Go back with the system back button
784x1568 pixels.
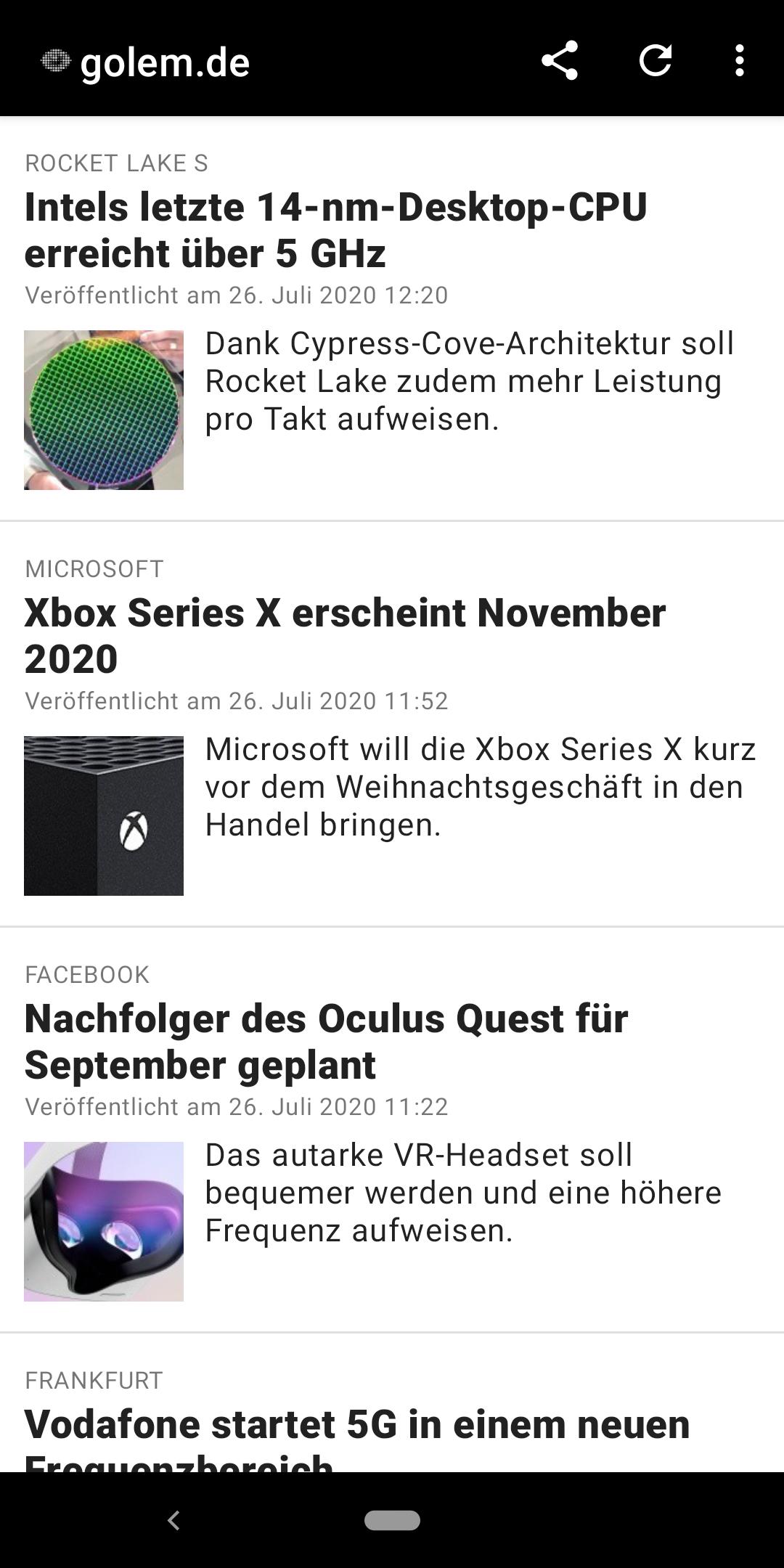point(173,1520)
